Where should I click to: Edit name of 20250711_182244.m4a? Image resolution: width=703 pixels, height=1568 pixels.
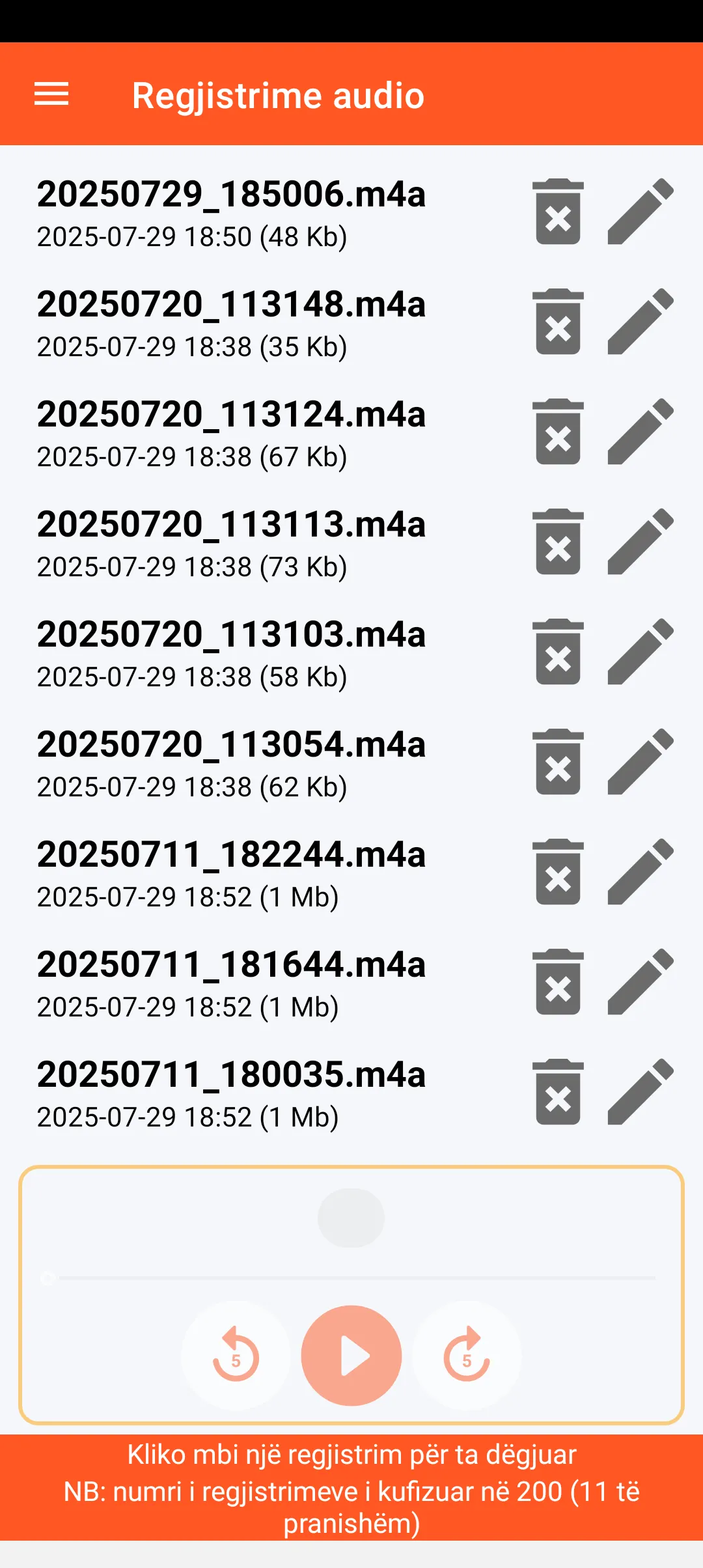(641, 872)
